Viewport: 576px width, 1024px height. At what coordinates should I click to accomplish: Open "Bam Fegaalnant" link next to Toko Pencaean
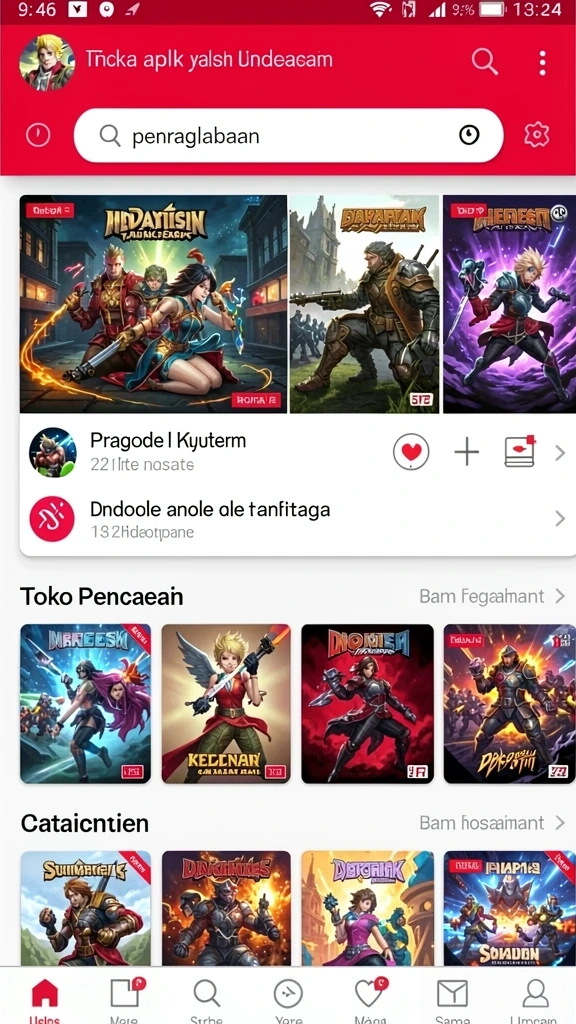click(x=492, y=596)
